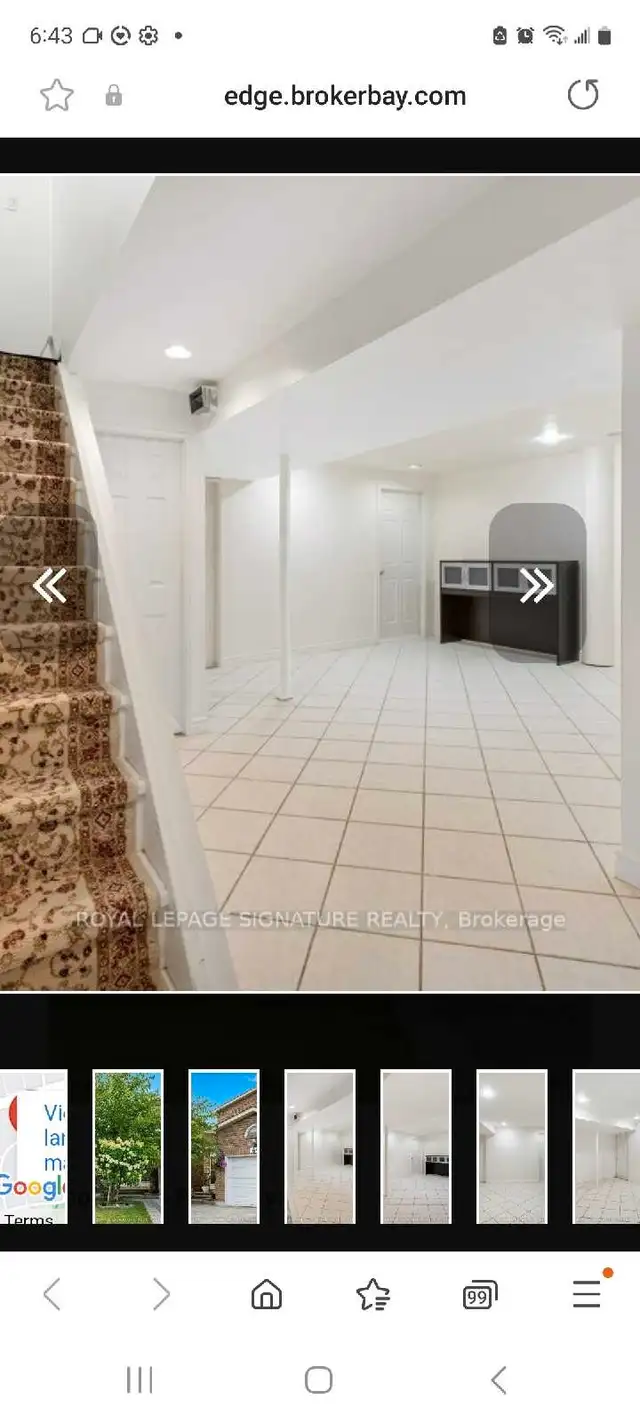640x1422 pixels.
Task: View open browser tabs
Action: tap(480, 1295)
